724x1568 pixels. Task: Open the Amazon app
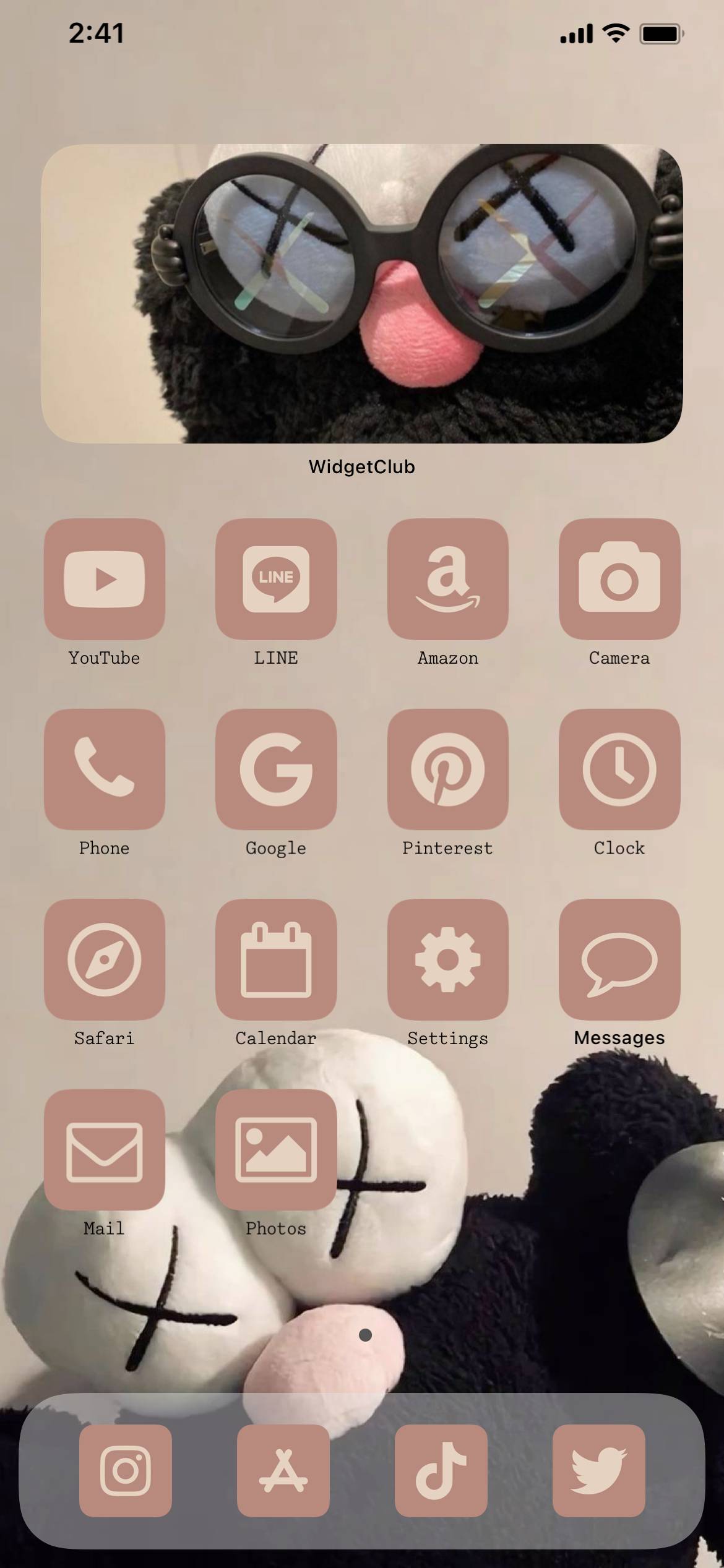point(447,579)
